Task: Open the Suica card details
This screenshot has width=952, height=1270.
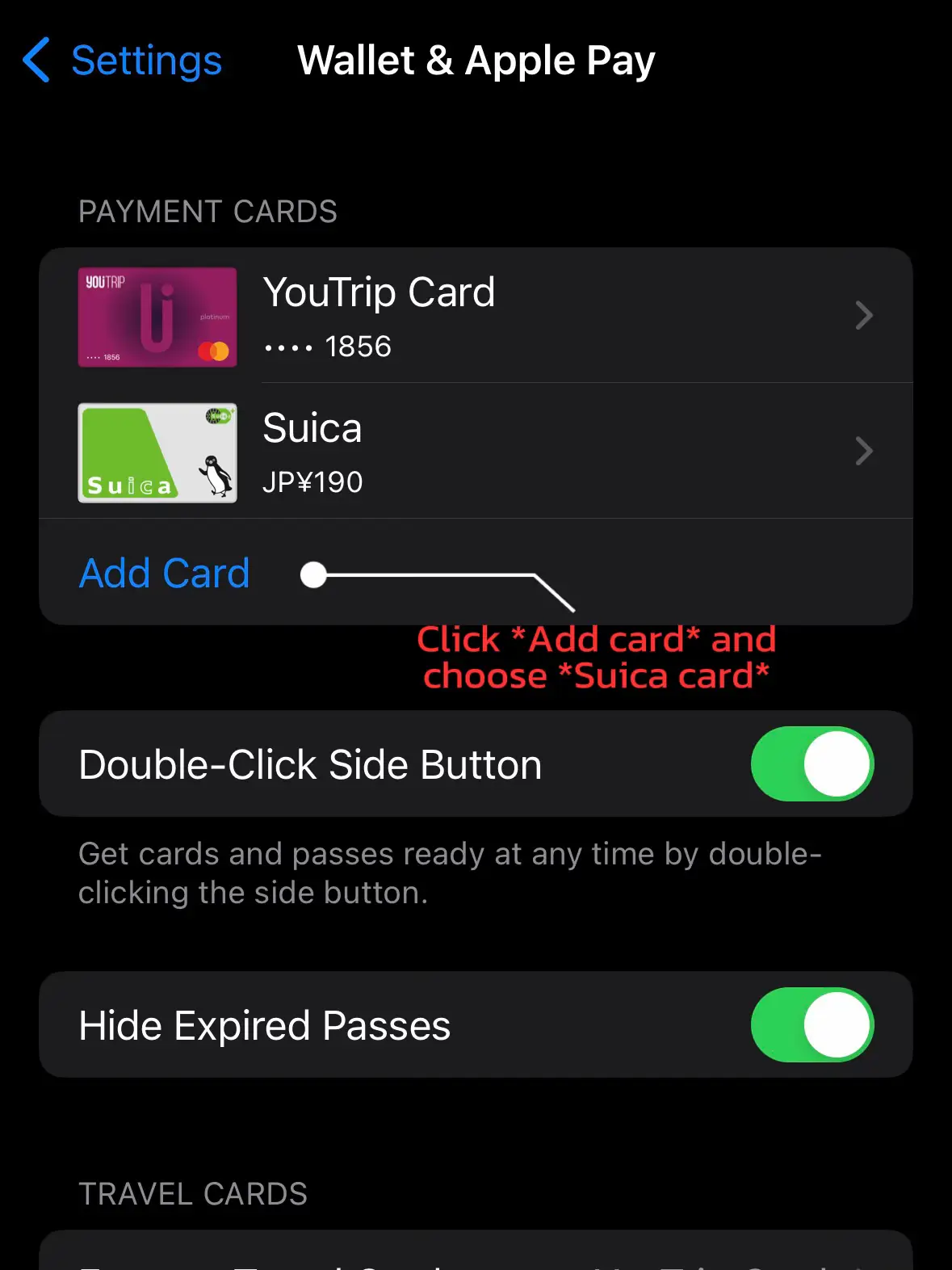Action: pyautogui.click(x=475, y=452)
